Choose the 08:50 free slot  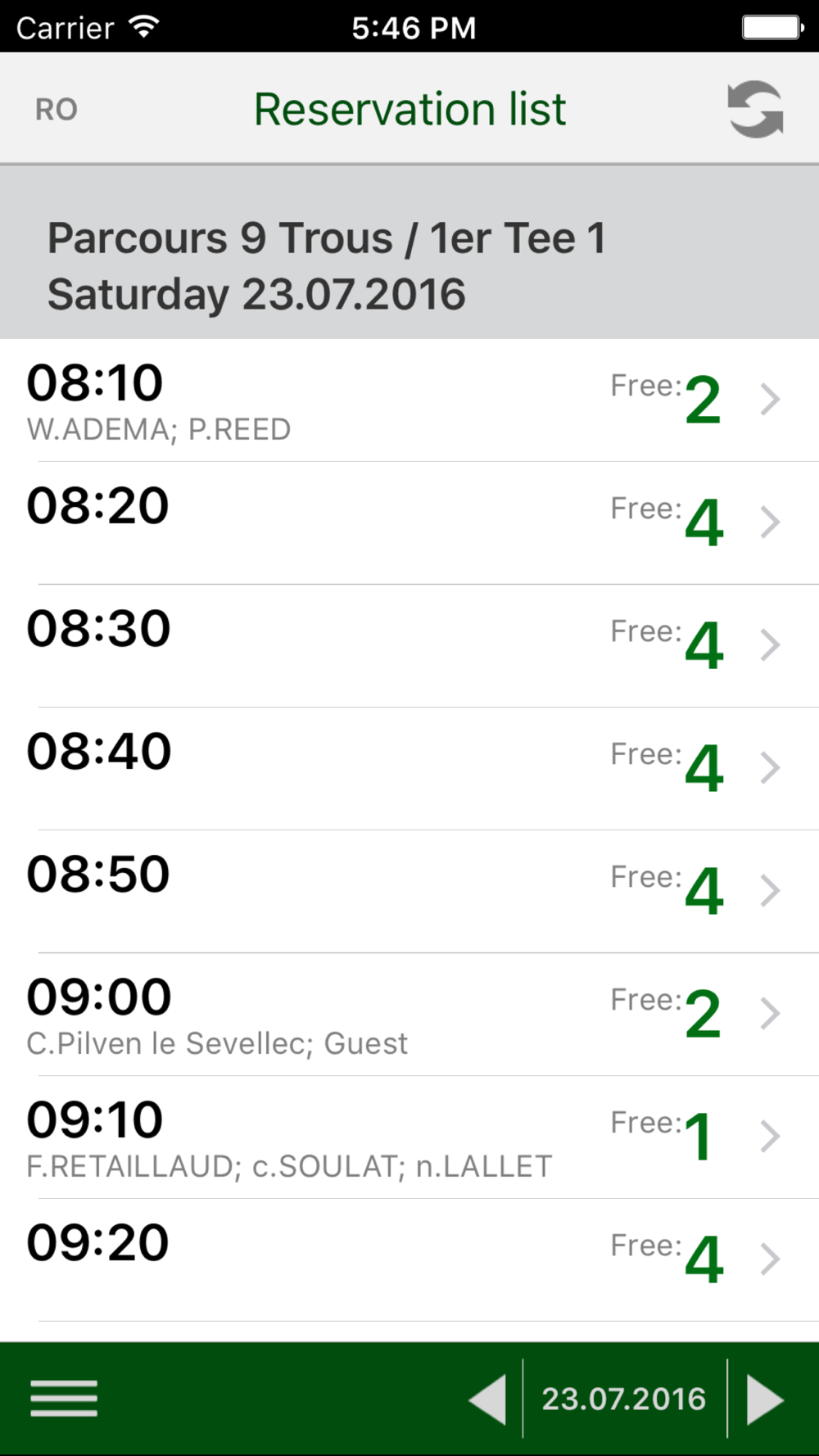tap(409, 892)
